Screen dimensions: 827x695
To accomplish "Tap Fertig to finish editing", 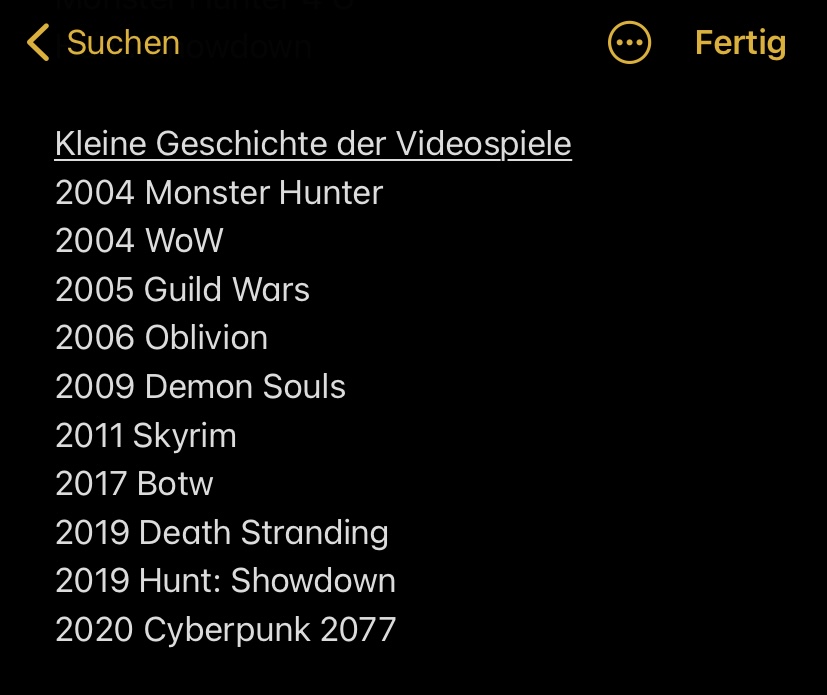I will (x=740, y=43).
